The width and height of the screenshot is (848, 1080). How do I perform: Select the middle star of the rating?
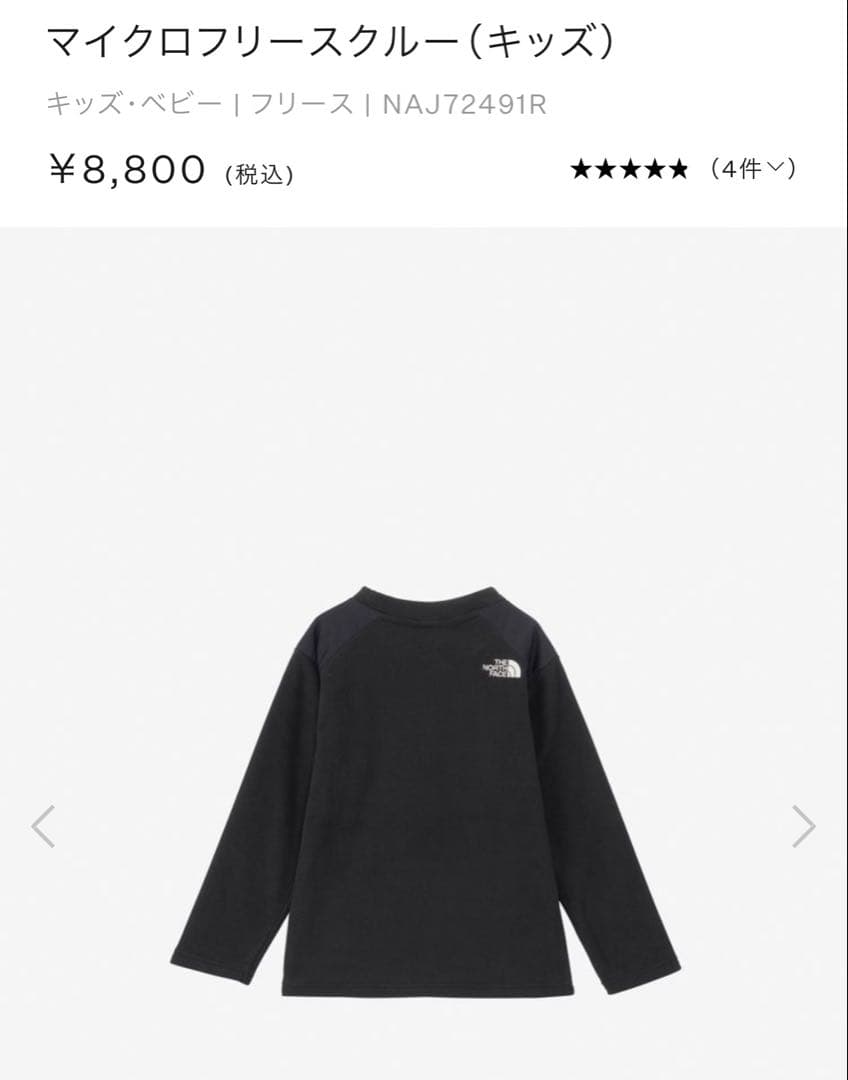[627, 171]
